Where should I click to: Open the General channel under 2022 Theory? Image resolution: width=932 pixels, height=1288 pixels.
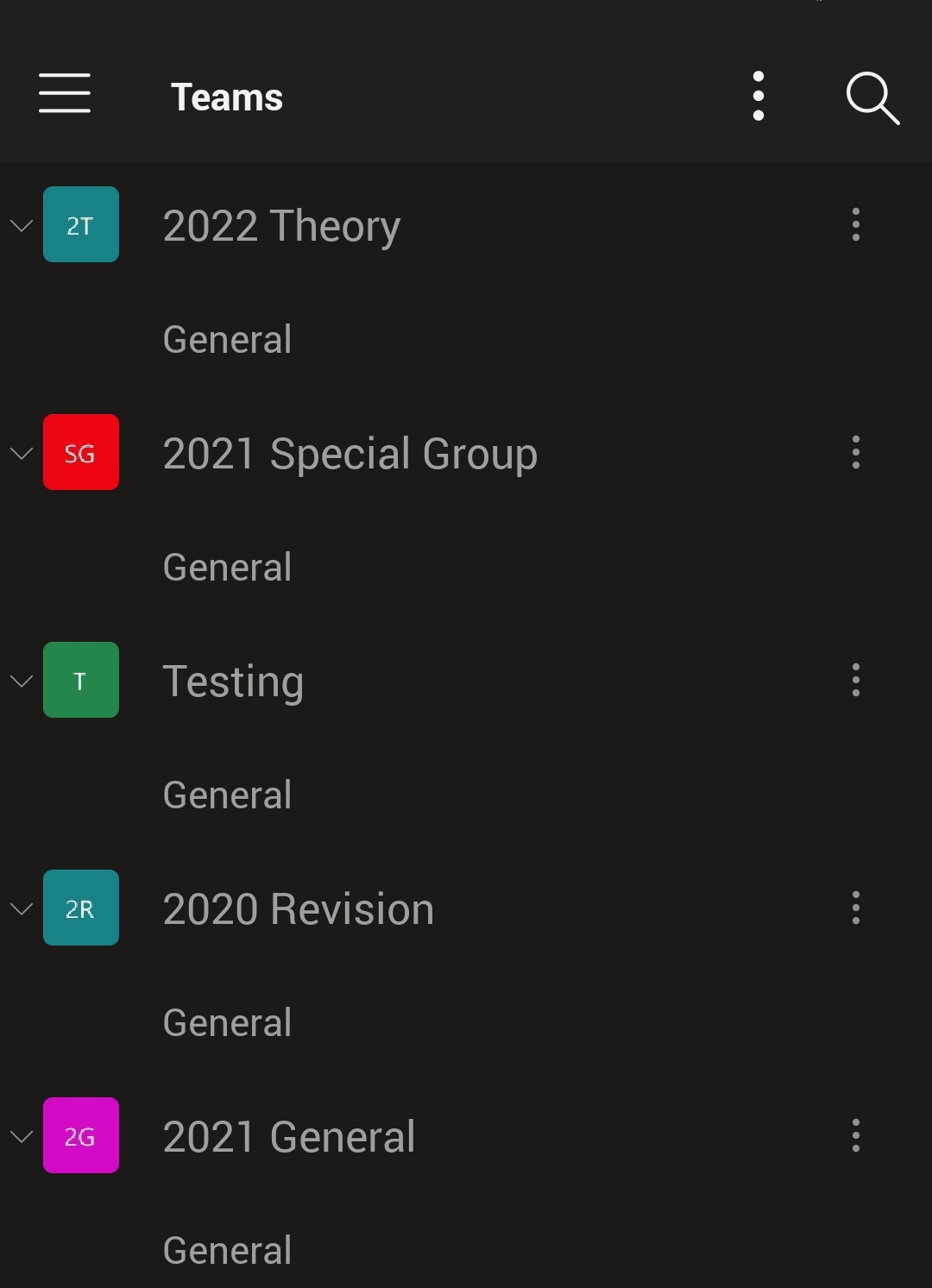tap(227, 339)
